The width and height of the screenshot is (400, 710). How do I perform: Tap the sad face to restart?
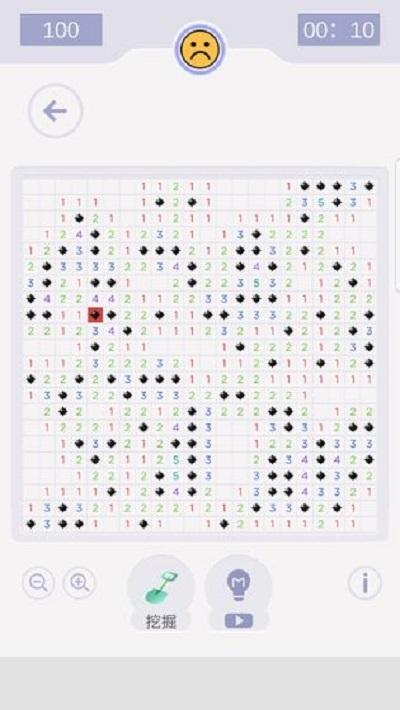(x=200, y=49)
